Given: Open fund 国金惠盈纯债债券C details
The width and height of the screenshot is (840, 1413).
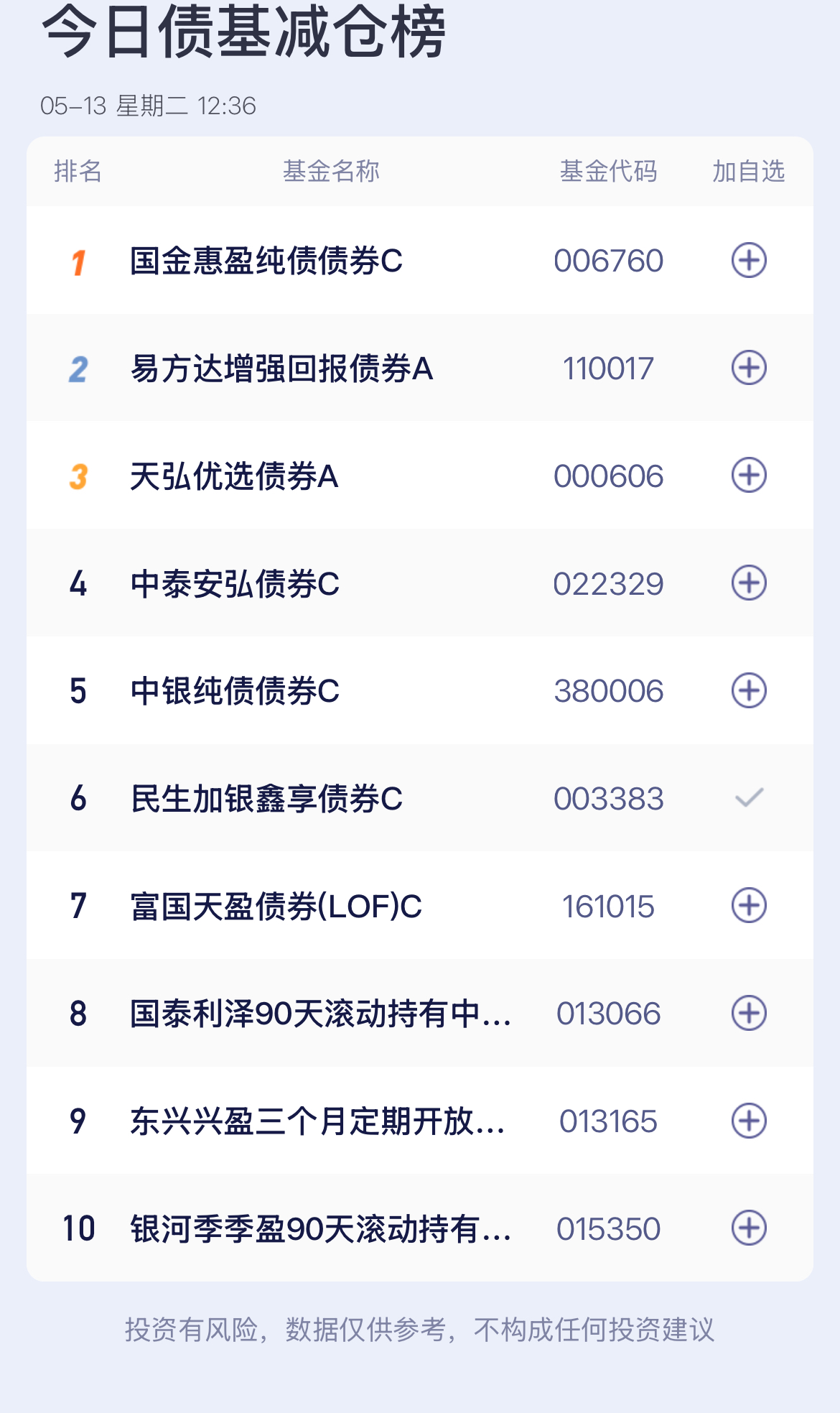Looking at the screenshot, I should (x=267, y=261).
